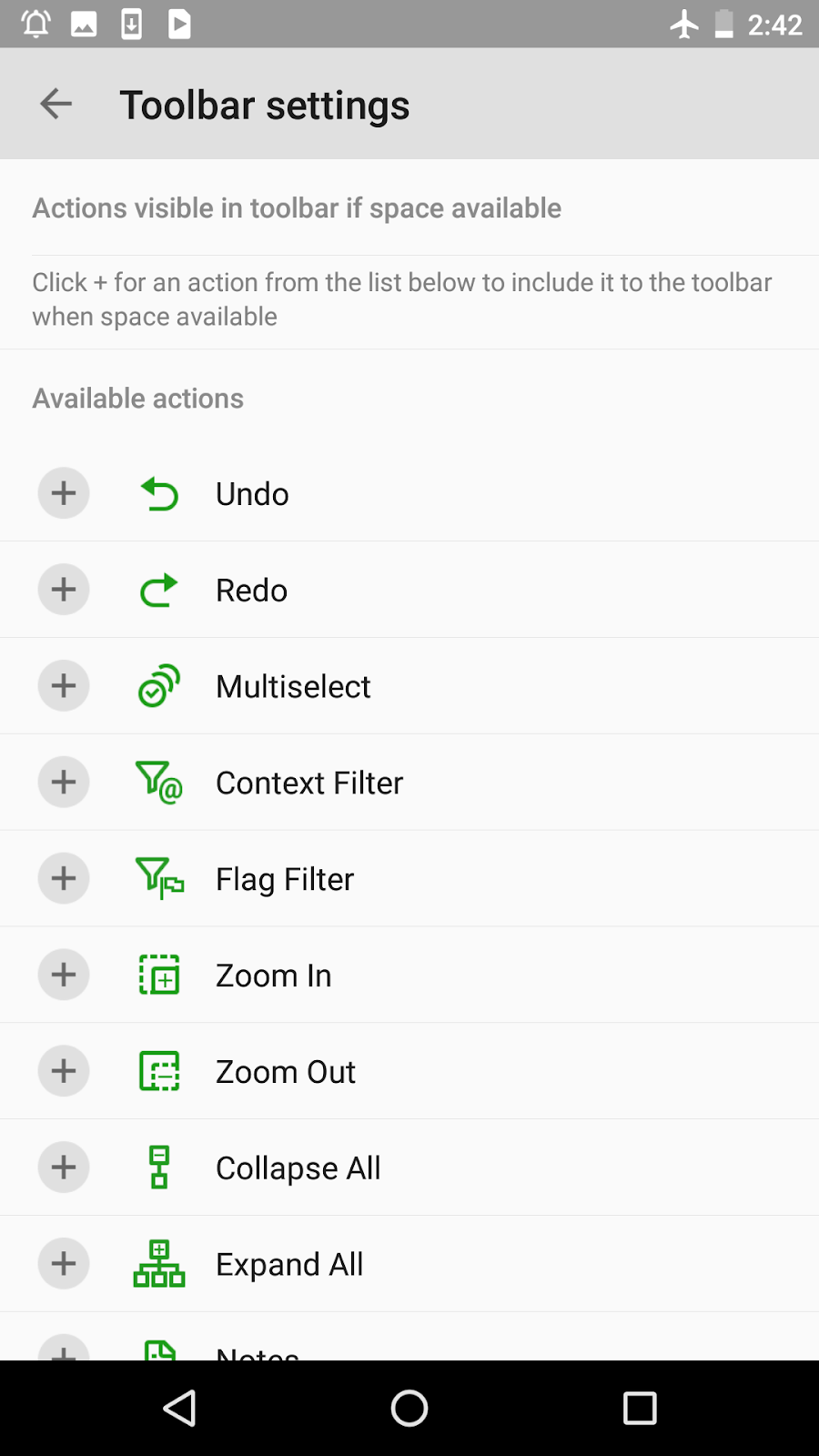Add Collapse All to toolbar
Image resolution: width=819 pixels, height=1456 pixels.
64,1168
